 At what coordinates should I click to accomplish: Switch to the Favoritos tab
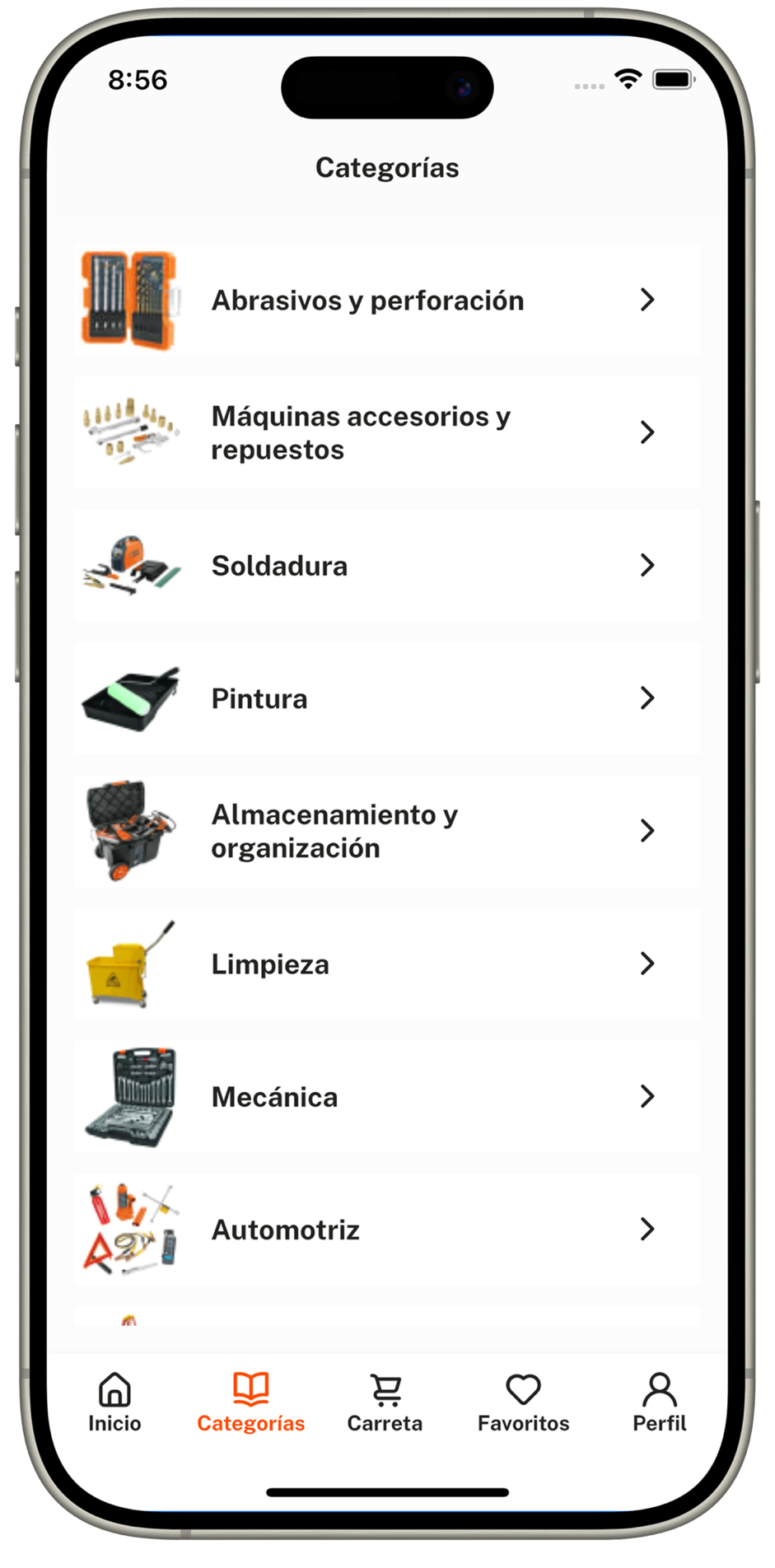coord(523,1402)
